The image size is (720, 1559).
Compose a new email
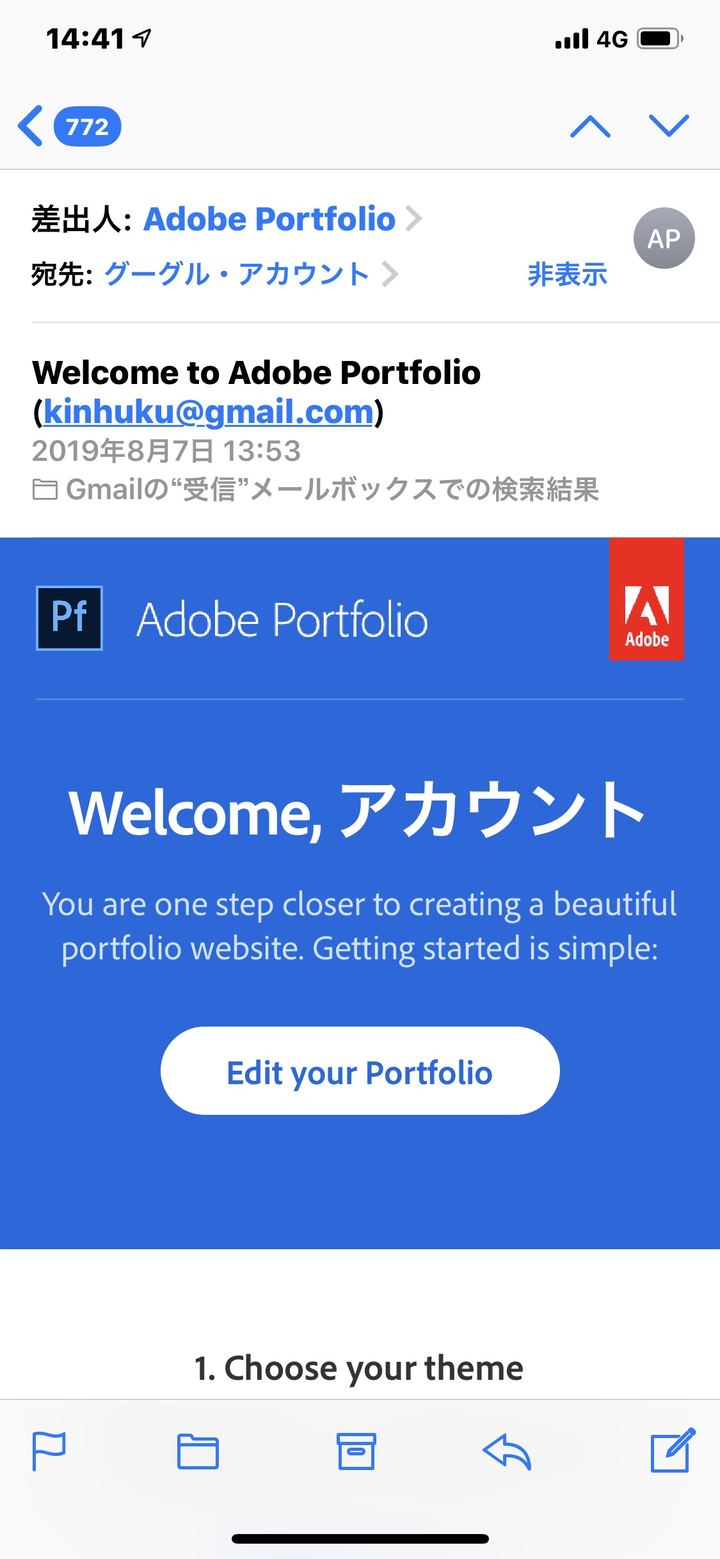tap(671, 1450)
